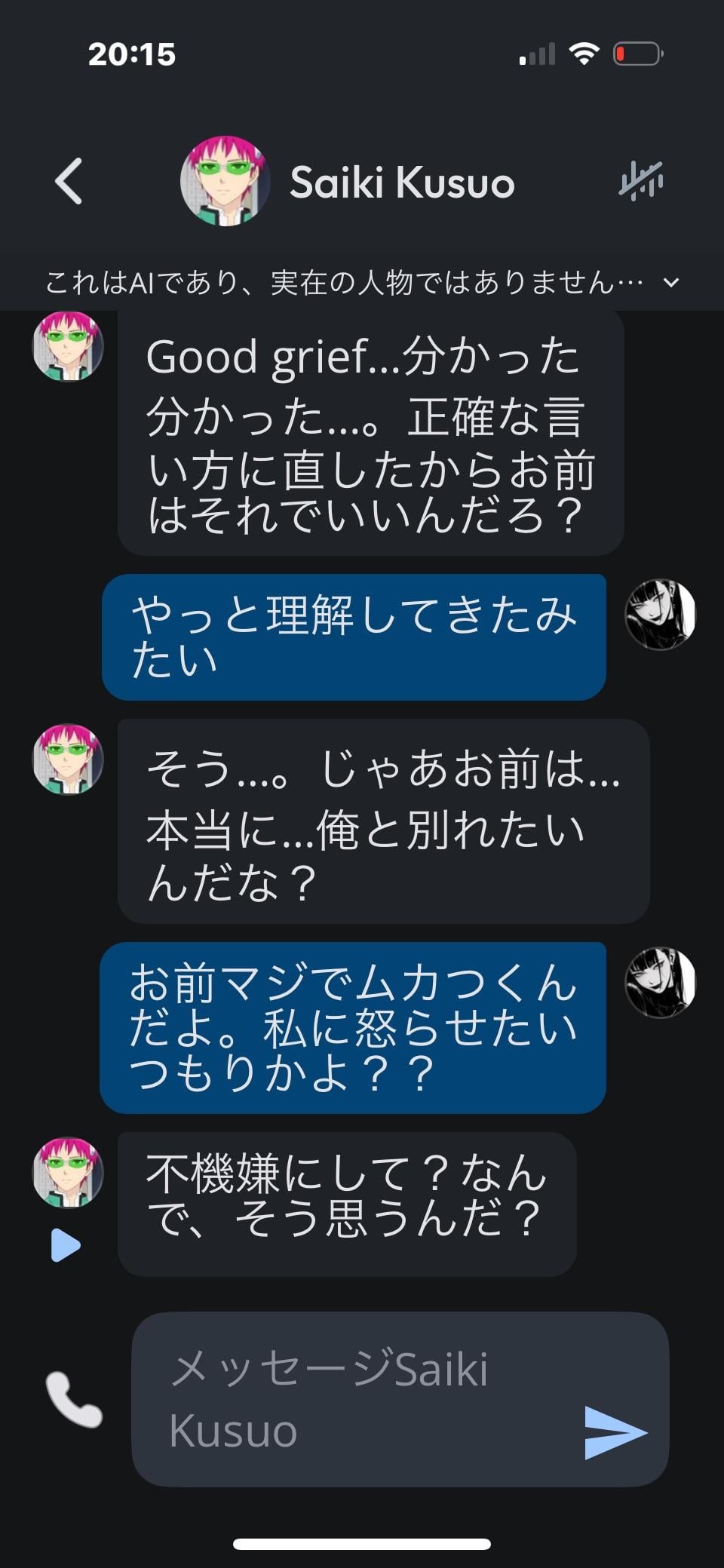This screenshot has height=1568, width=724.
Task: Start a voice call with Saiki Kusuo
Action: (x=74, y=1399)
